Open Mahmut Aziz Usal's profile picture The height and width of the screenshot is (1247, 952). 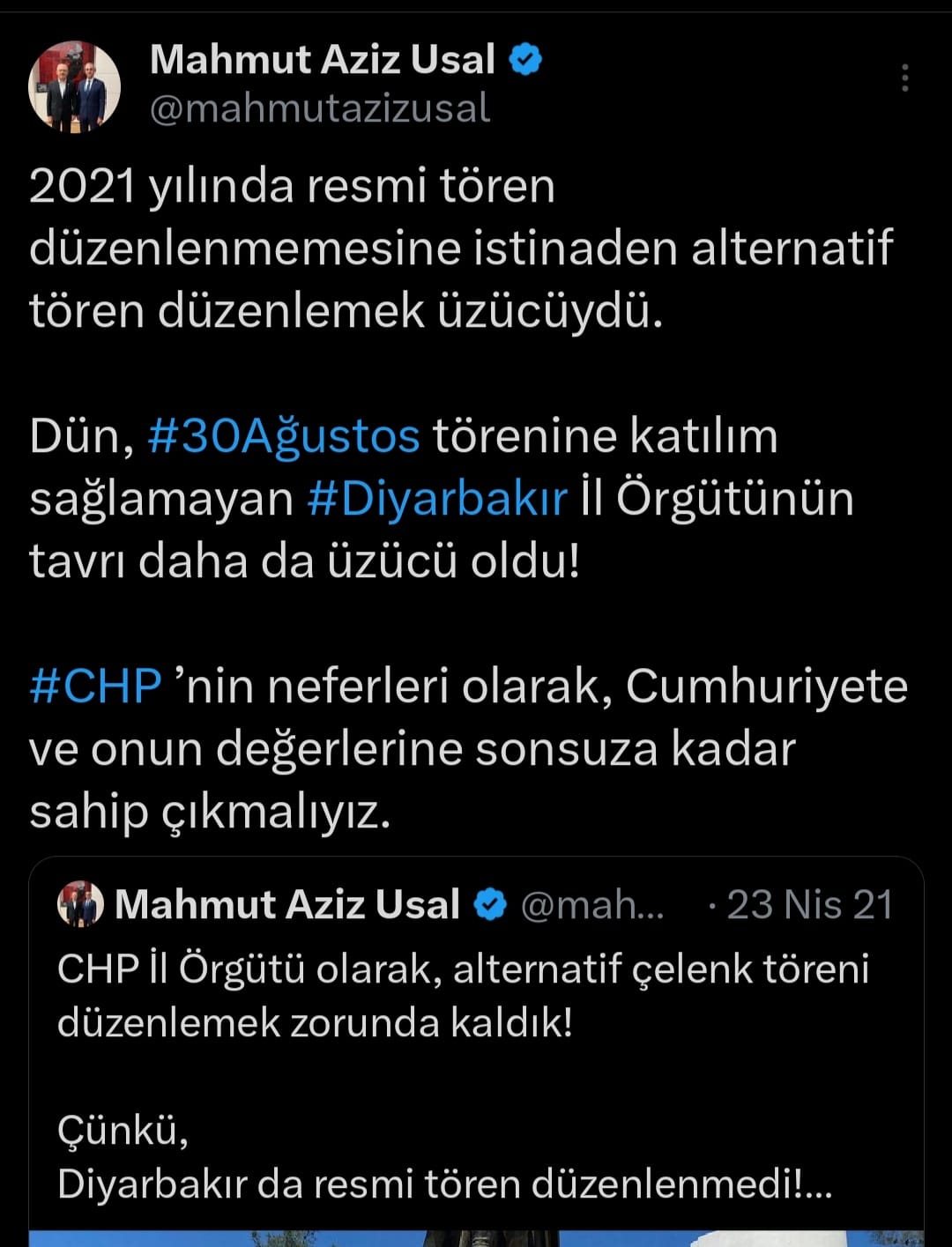coord(74,85)
